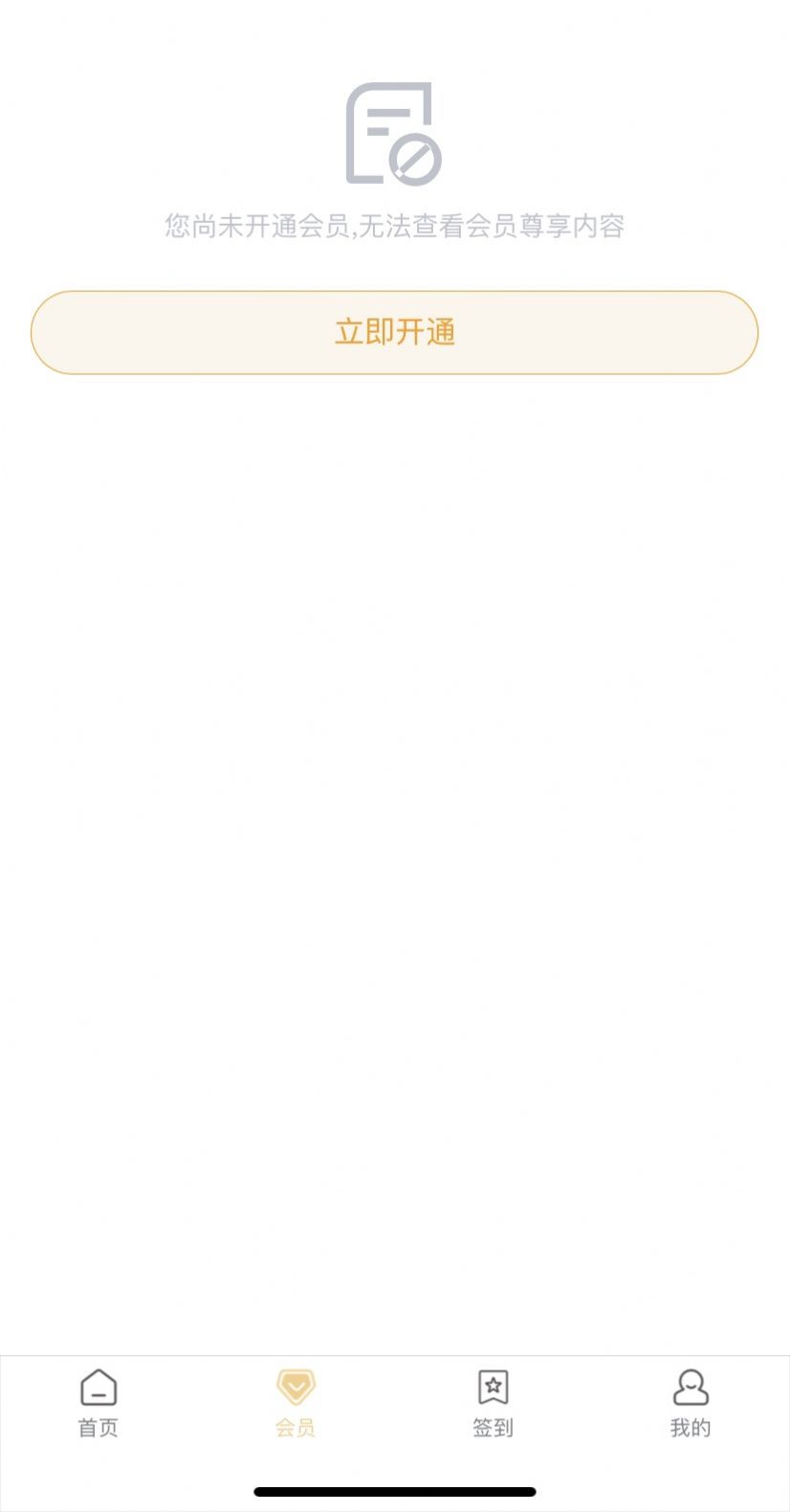
Task: Switch to the 签到 tab
Action: pyautogui.click(x=493, y=1403)
